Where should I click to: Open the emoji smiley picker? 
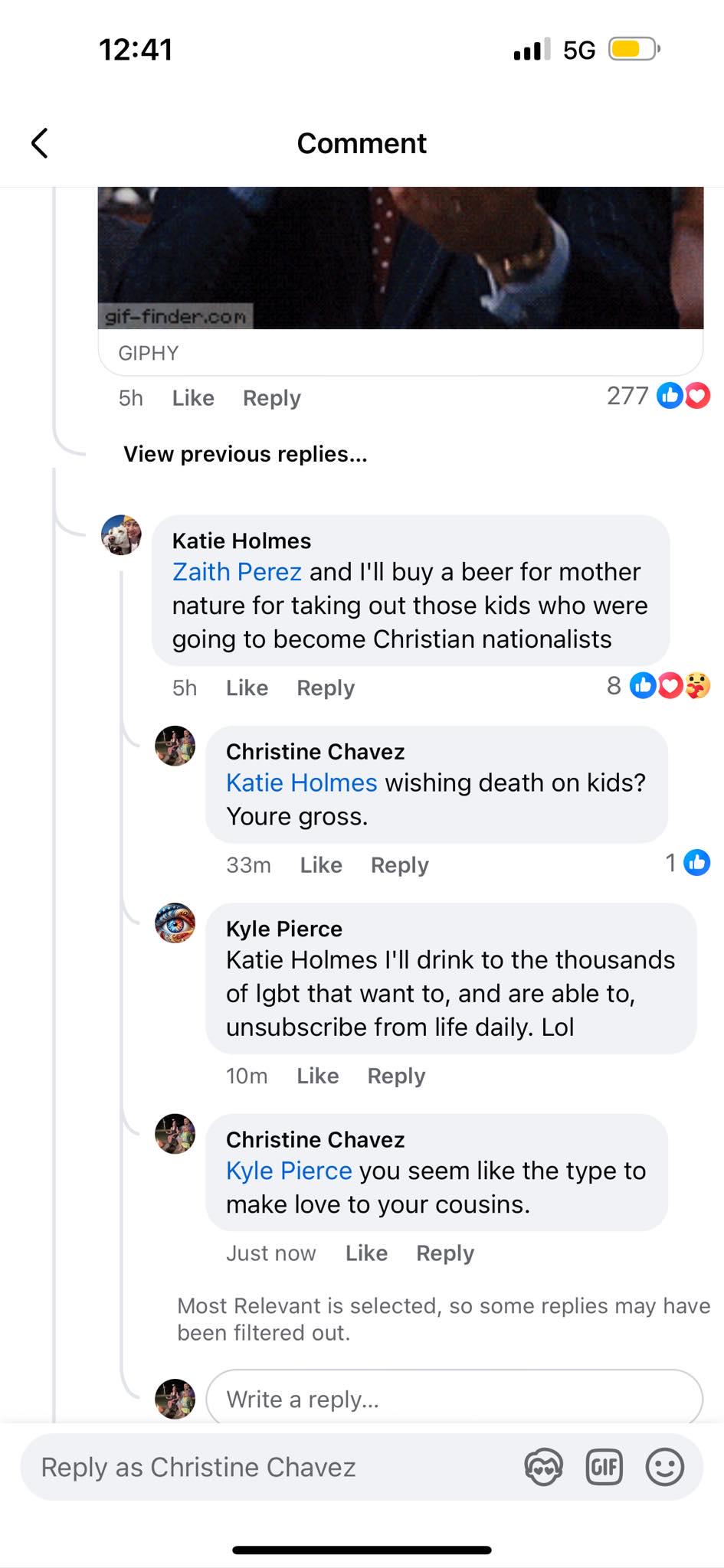(665, 1467)
